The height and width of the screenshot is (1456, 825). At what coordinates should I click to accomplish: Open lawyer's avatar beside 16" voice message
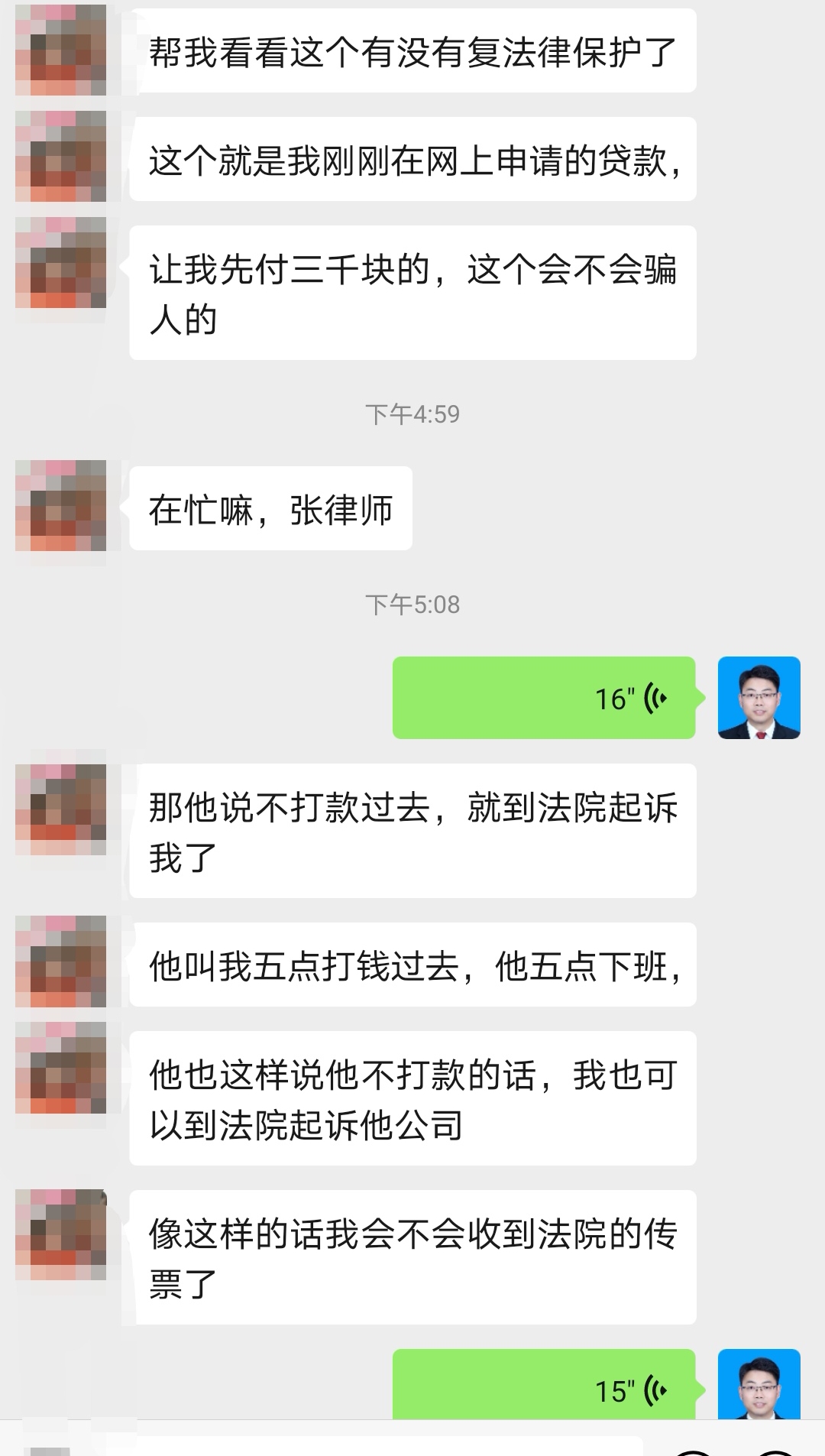coord(759,698)
